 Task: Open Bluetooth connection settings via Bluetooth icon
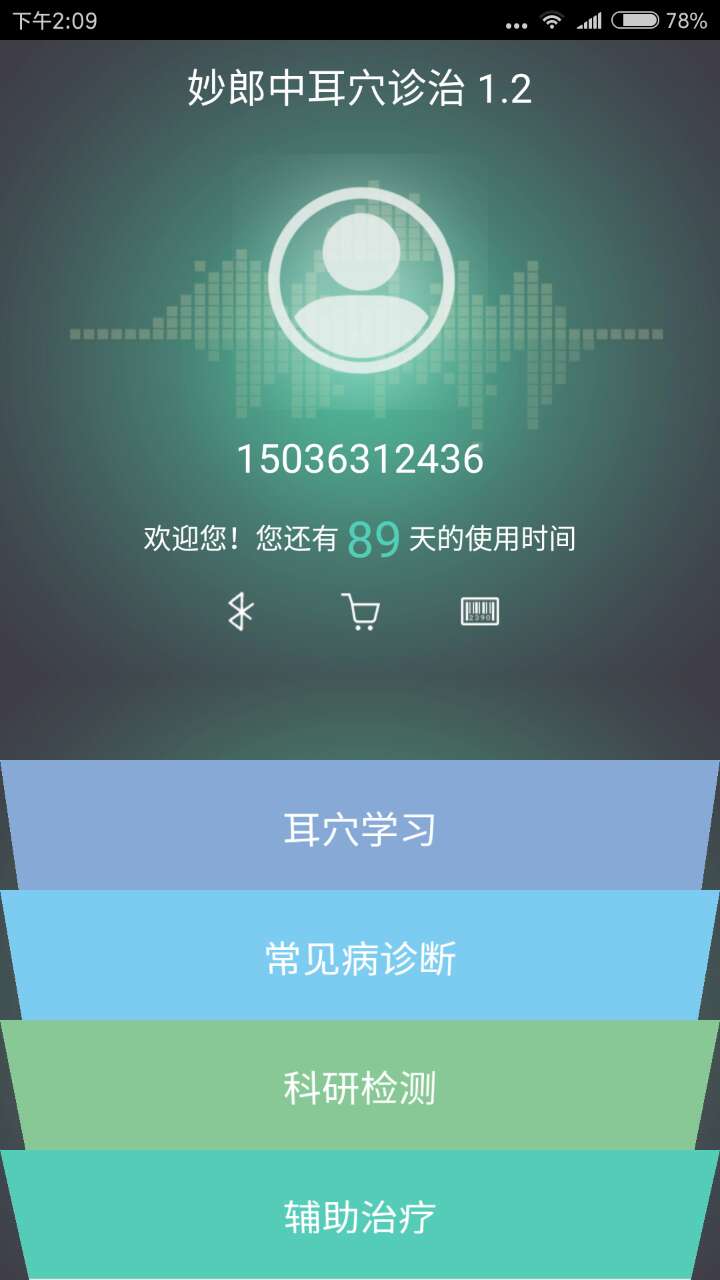[x=240, y=610]
